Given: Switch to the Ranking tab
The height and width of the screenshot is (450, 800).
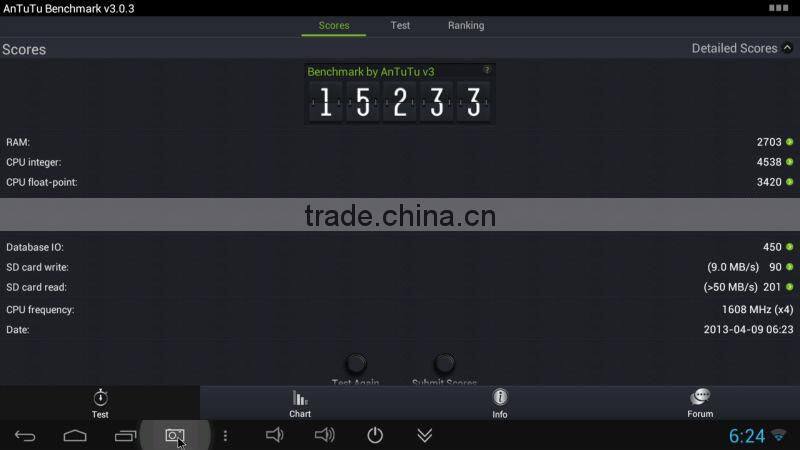Looking at the screenshot, I should point(466,25).
